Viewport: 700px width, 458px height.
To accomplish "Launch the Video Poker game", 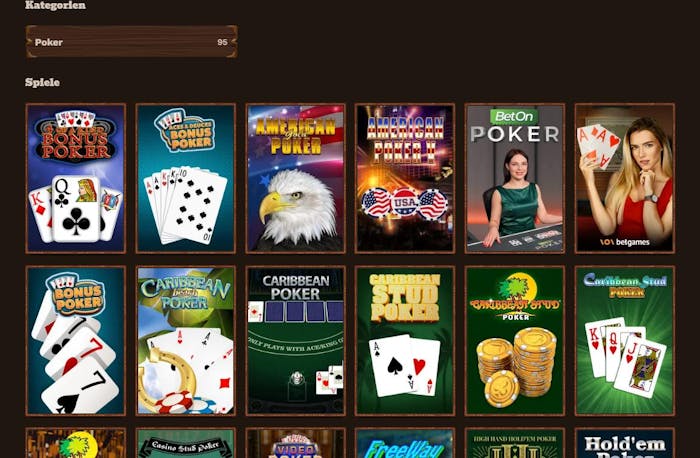I will (x=296, y=444).
